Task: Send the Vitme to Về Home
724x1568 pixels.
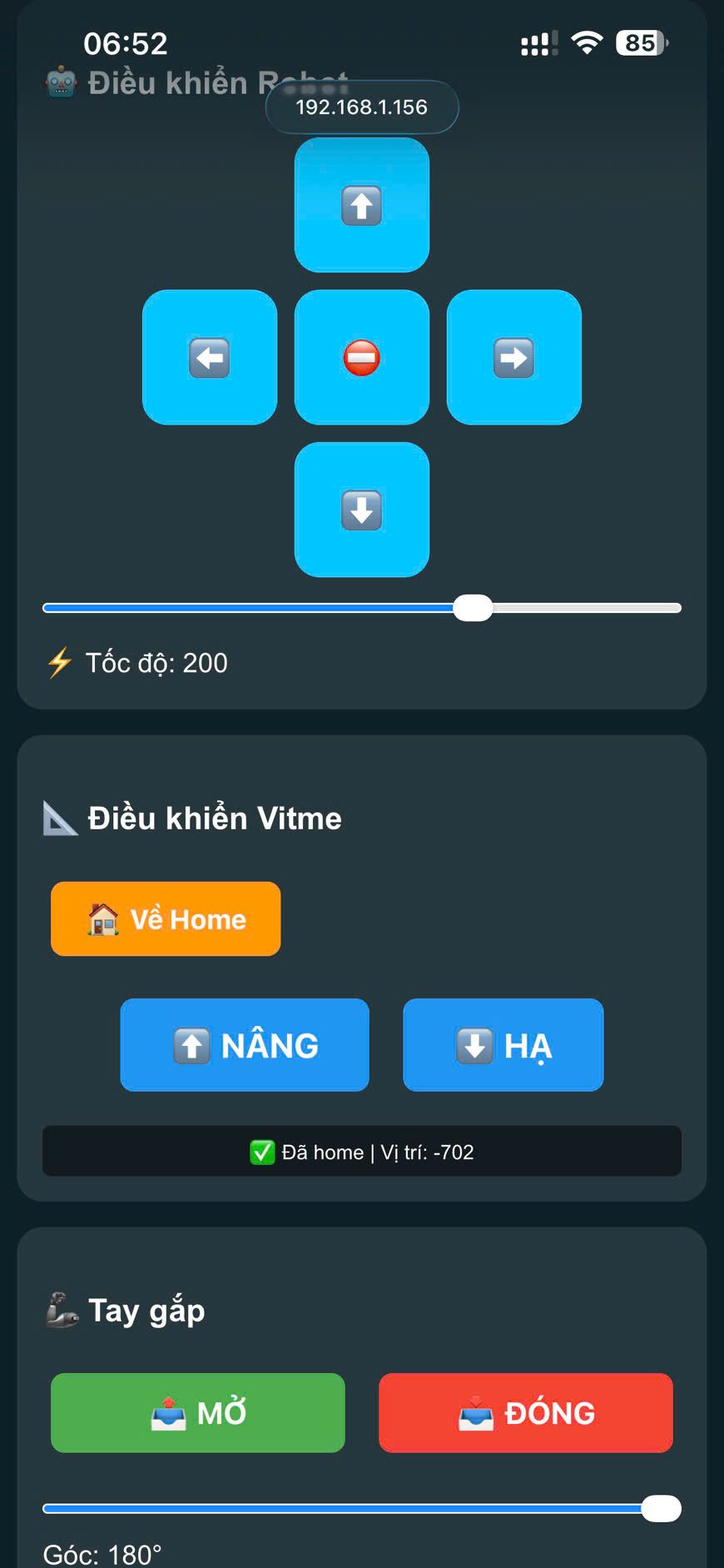Action: click(x=166, y=918)
